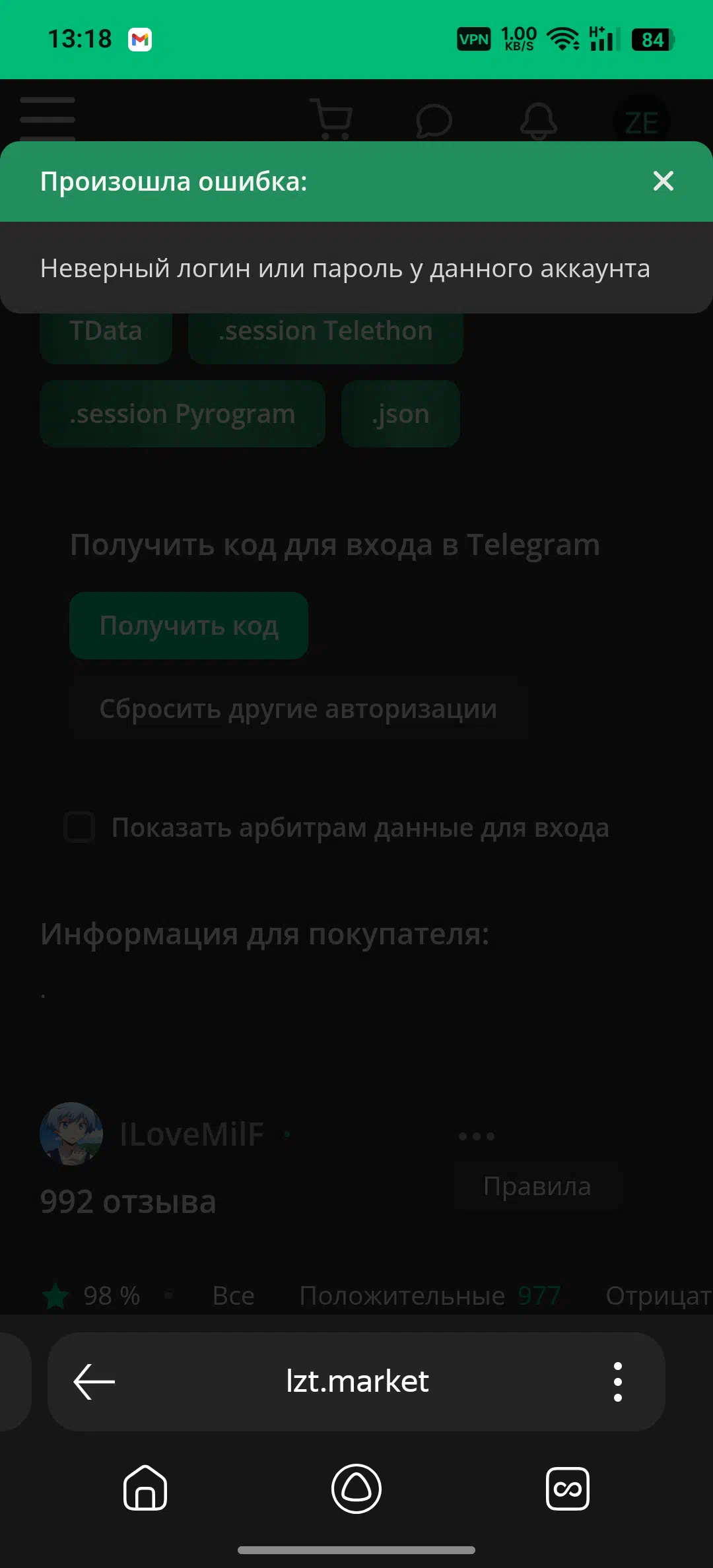The height and width of the screenshot is (1568, 713).
Task: Open the messages chat bubble
Action: 434,121
